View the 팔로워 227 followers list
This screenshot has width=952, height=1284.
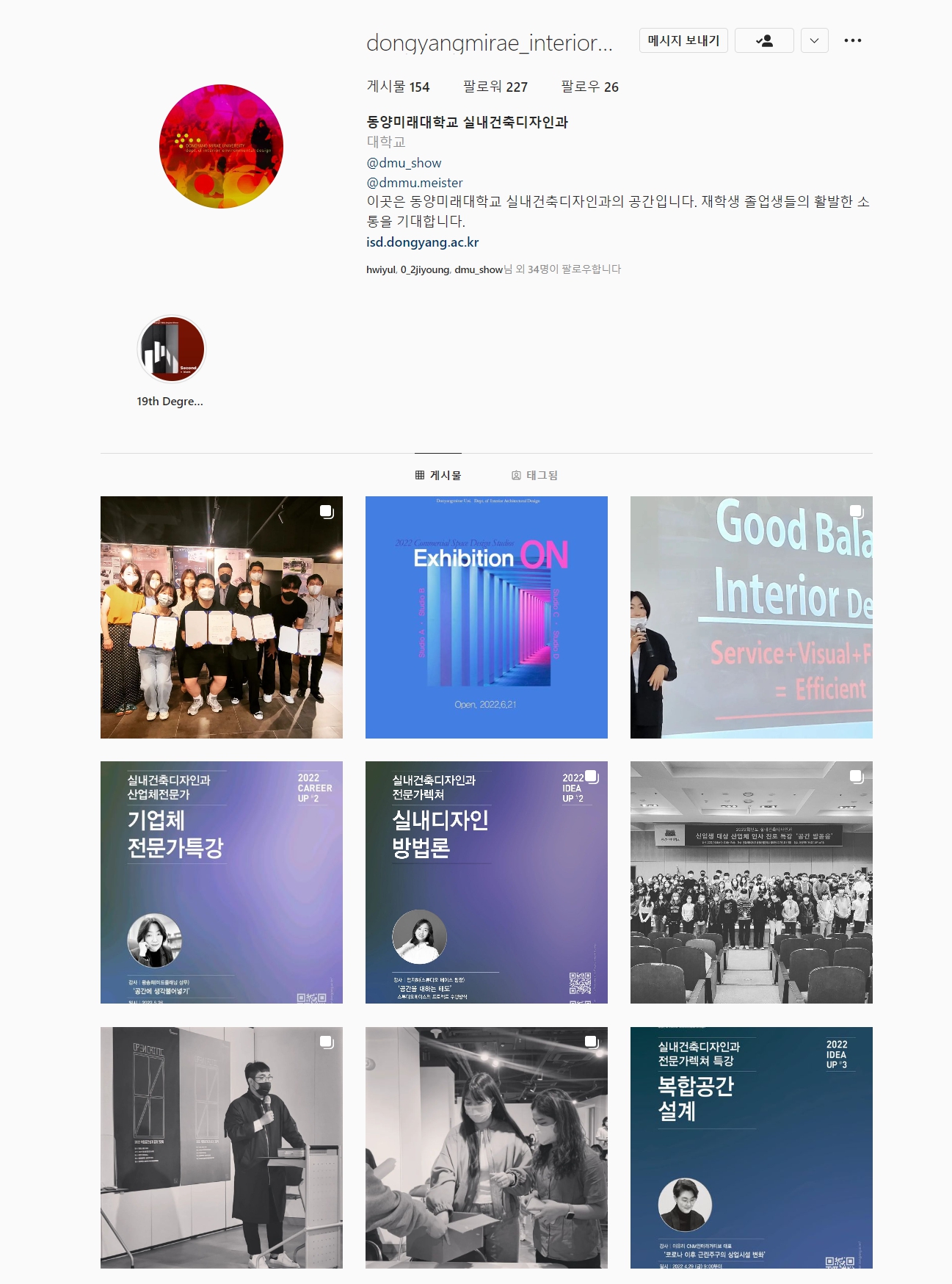[x=495, y=87]
